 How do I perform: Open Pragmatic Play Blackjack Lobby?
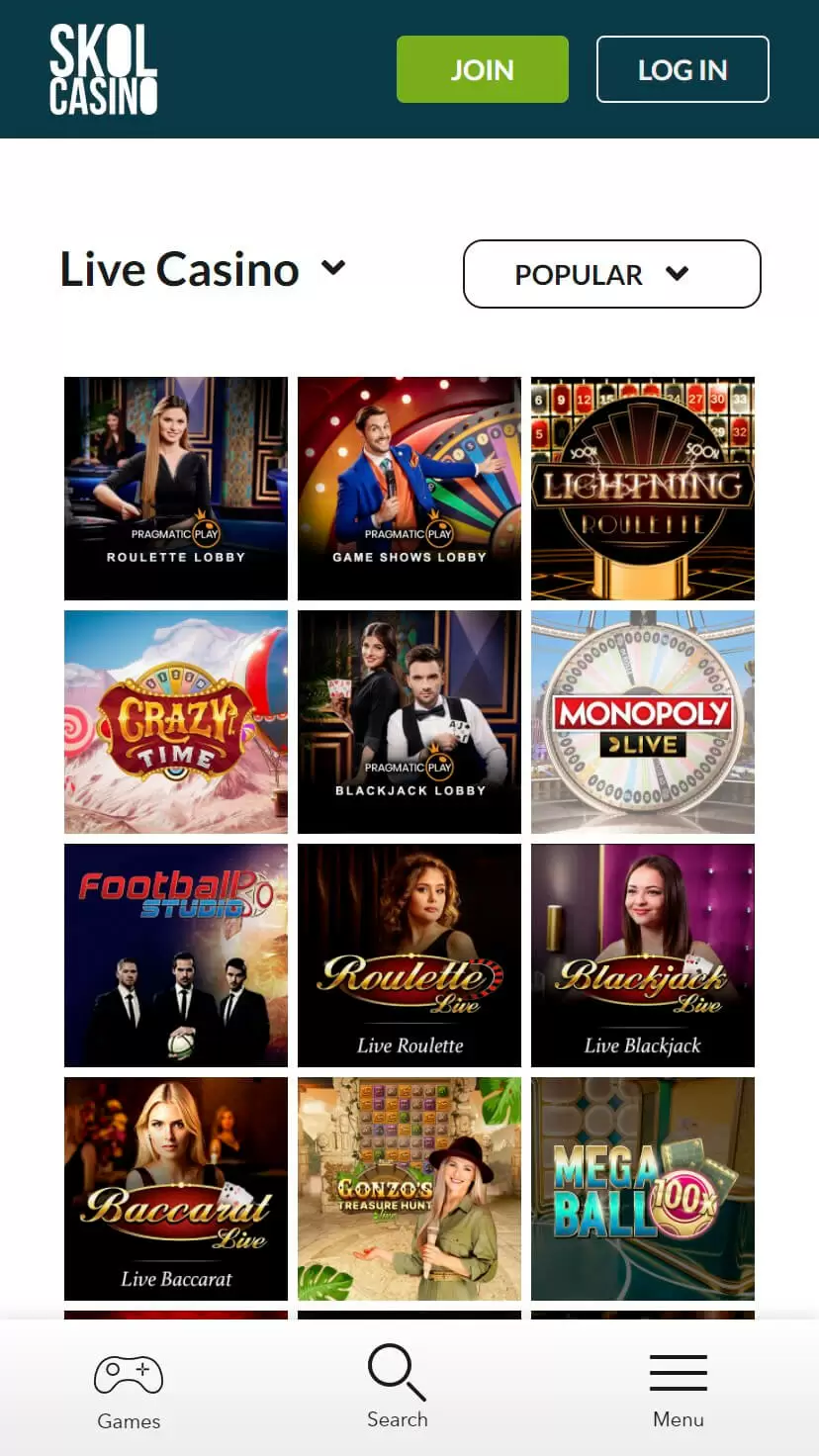pos(409,721)
